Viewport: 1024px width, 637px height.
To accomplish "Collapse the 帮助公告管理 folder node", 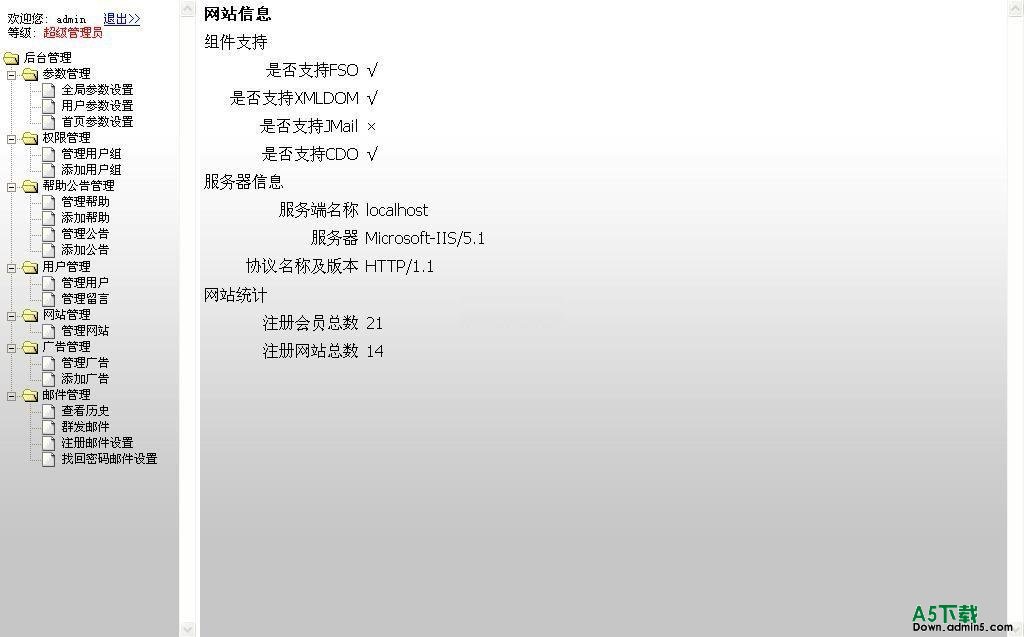I will pos(12,186).
